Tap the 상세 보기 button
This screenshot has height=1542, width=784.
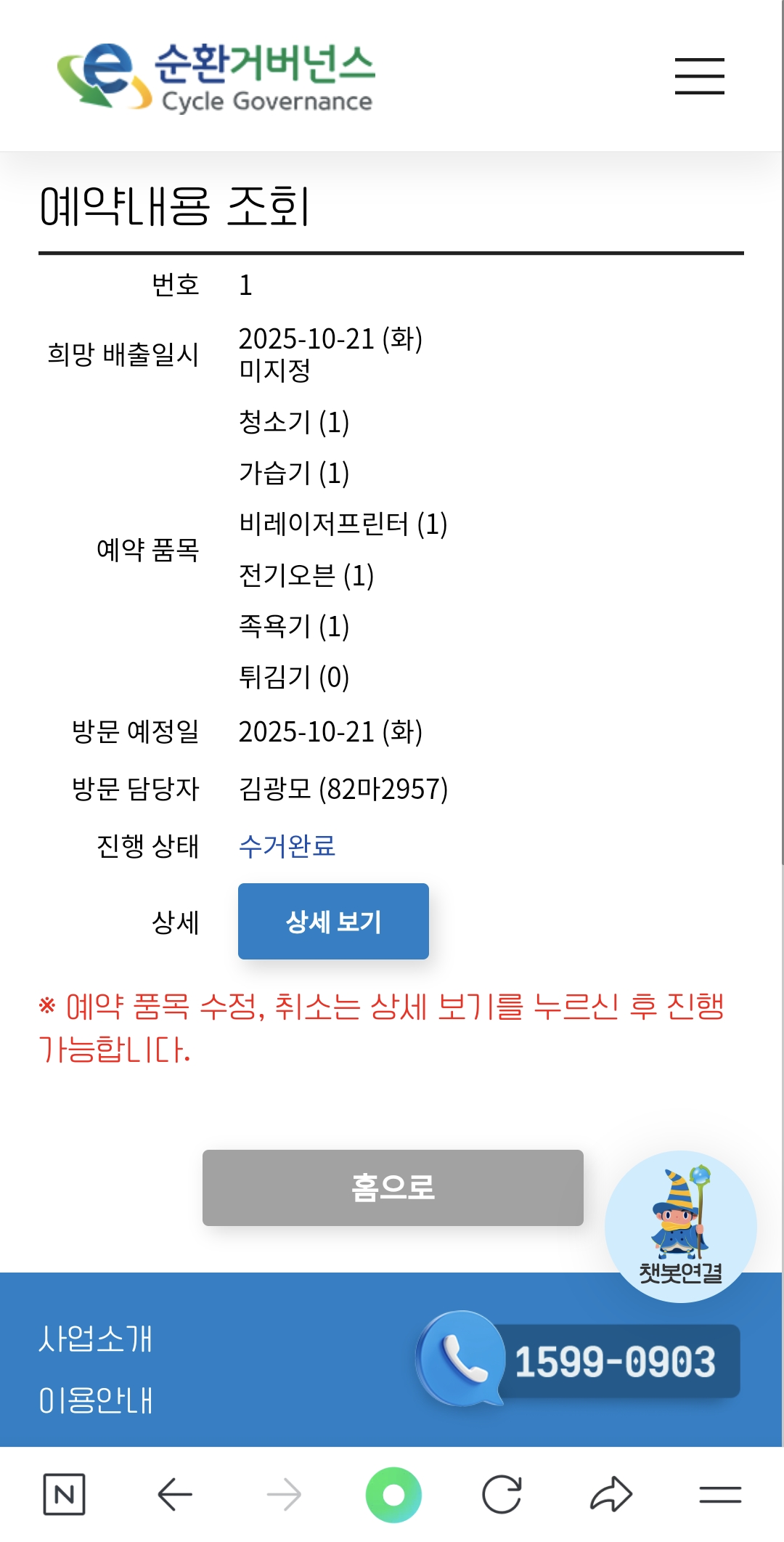coord(333,921)
